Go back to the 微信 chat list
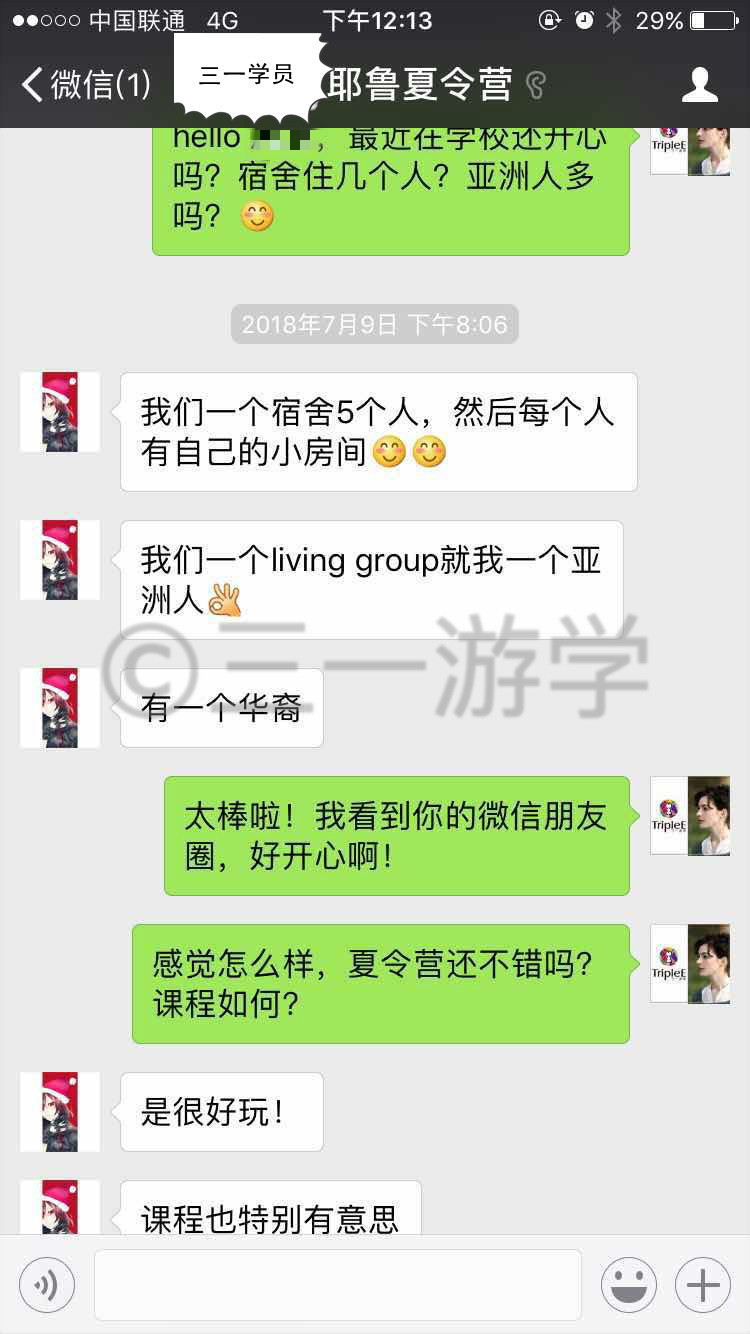 coord(86,85)
